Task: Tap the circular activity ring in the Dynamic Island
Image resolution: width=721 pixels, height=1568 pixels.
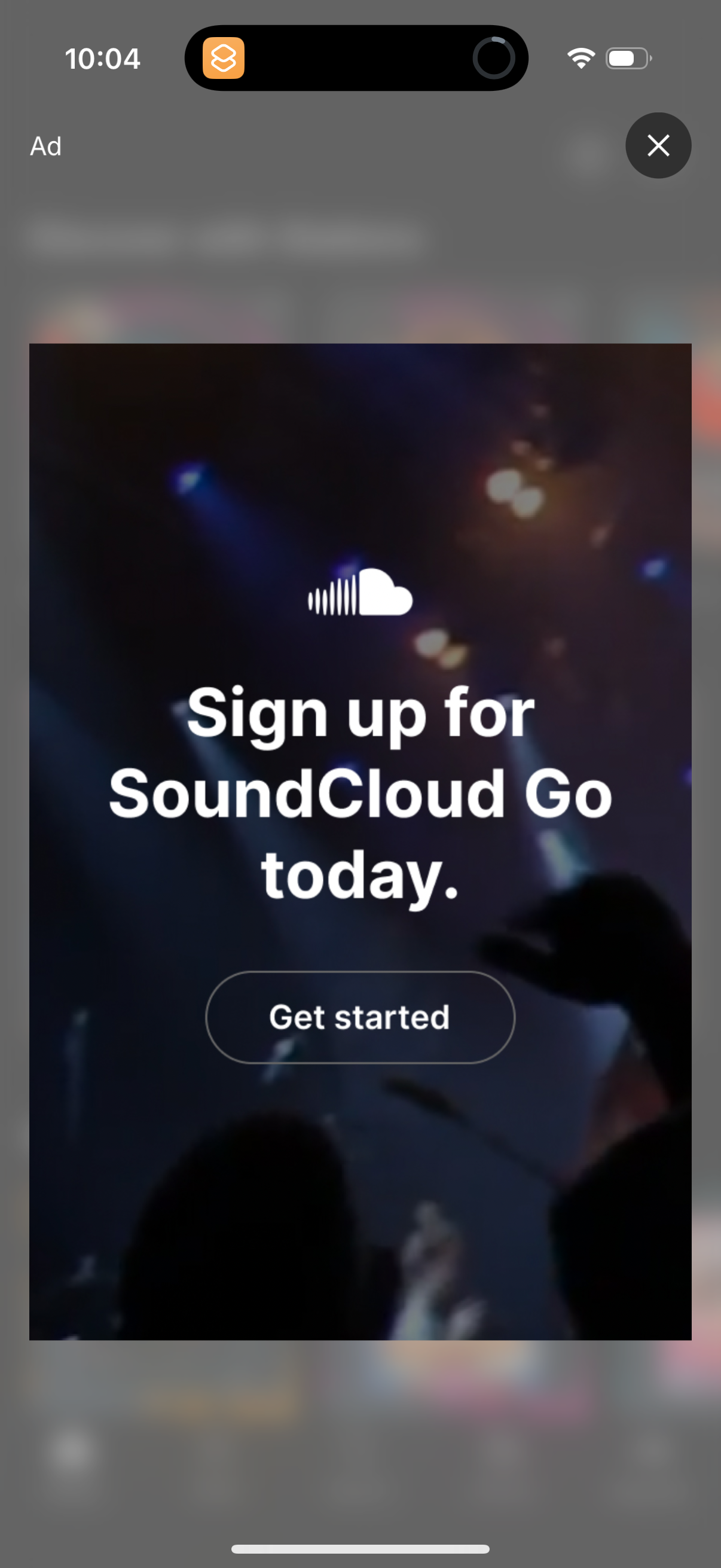Action: 494,58
